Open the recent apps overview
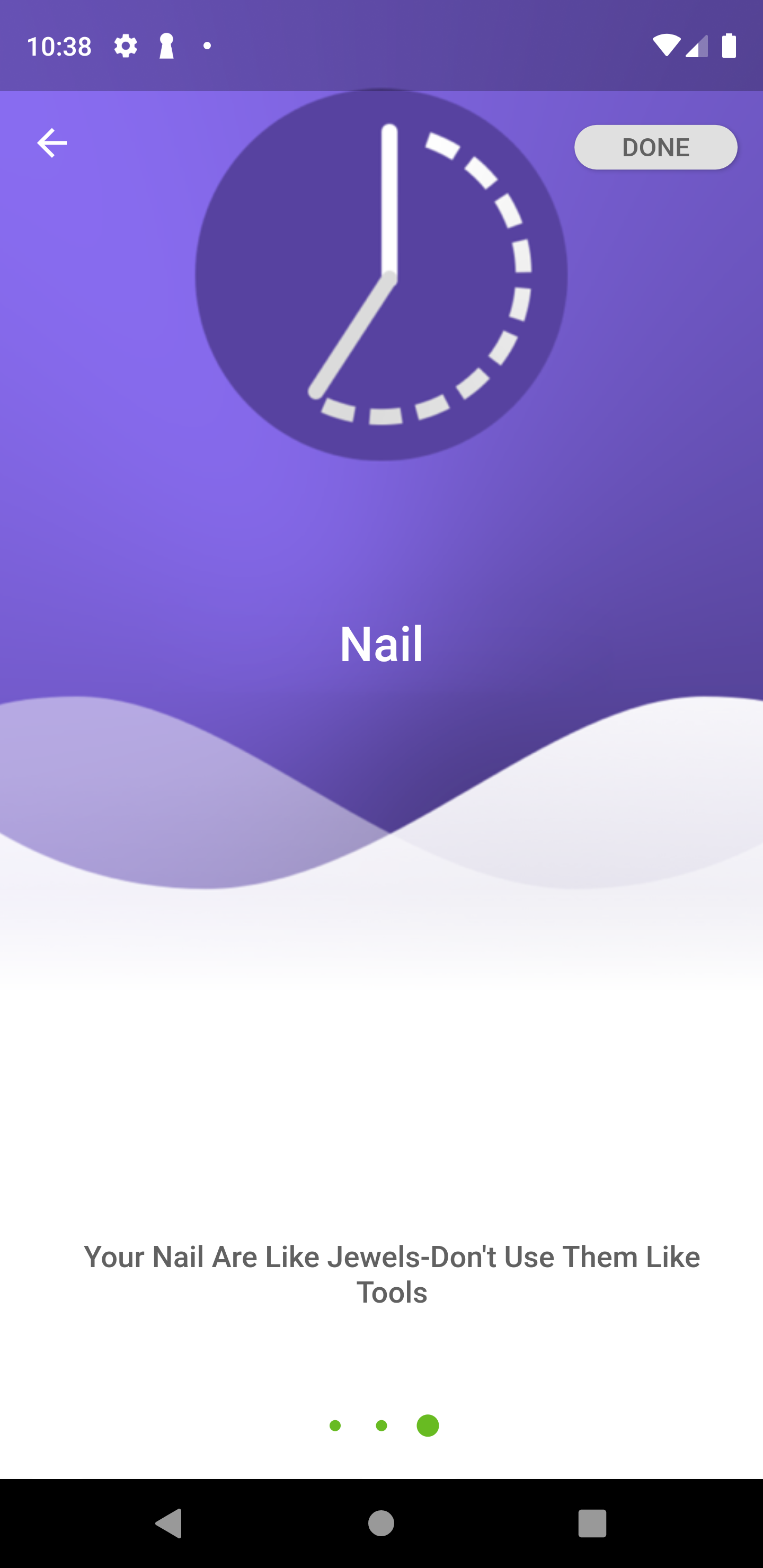 pos(592,1523)
